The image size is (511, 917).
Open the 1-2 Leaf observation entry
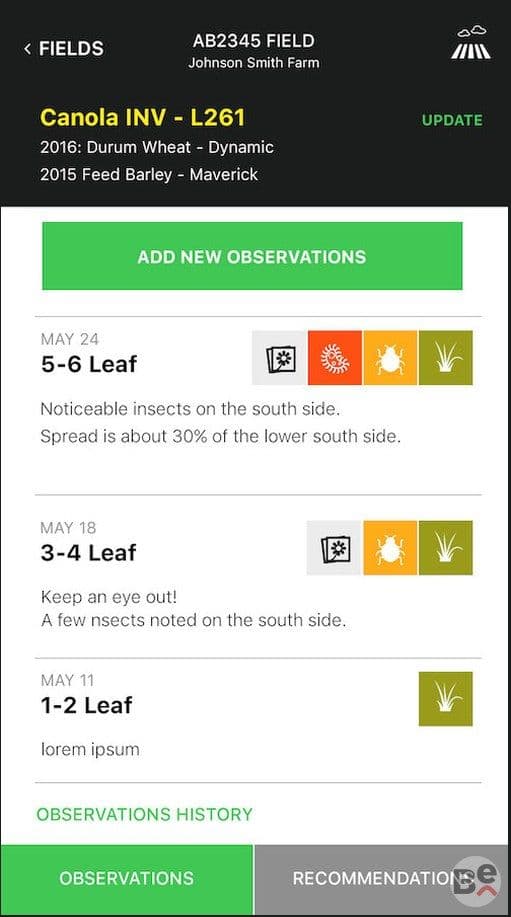pos(258,720)
